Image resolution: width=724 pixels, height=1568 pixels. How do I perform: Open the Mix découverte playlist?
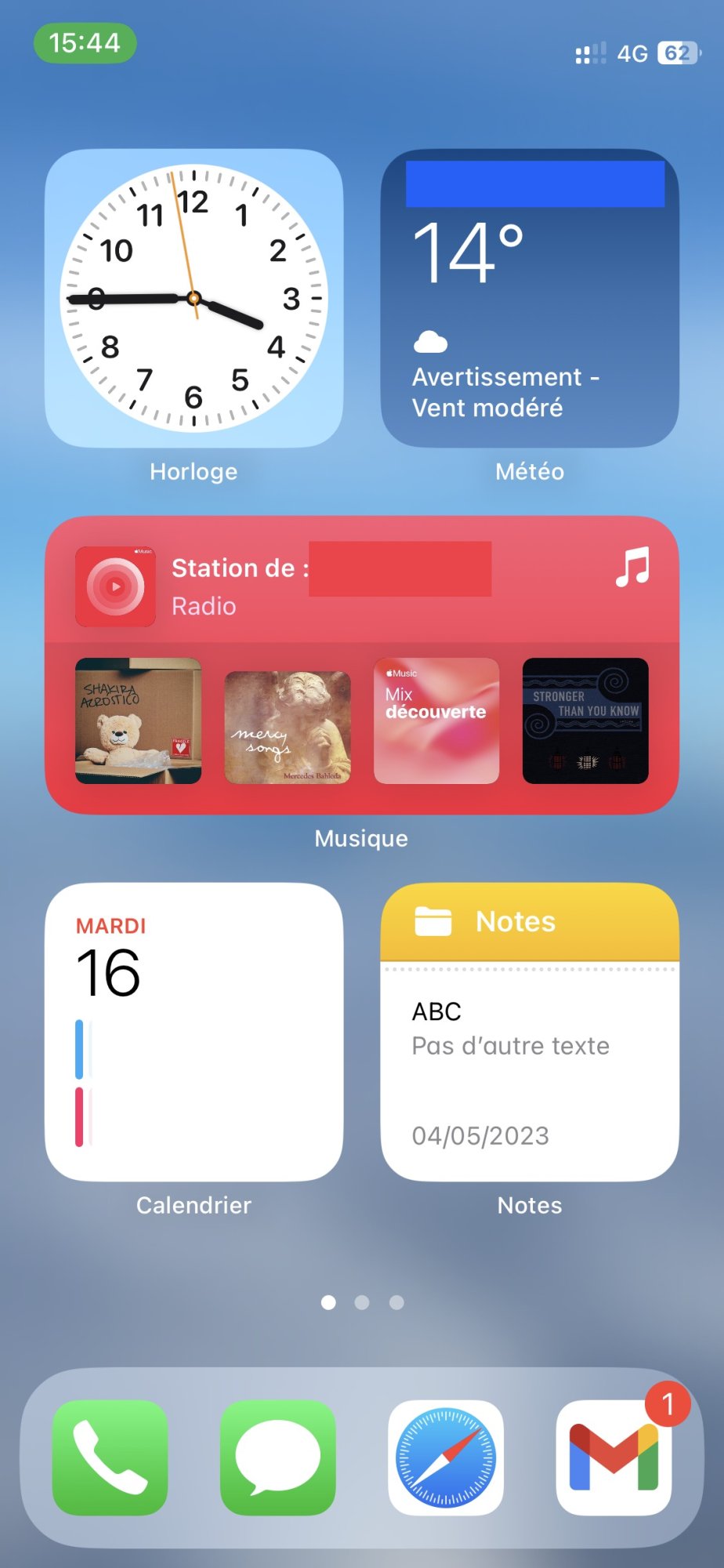point(436,720)
